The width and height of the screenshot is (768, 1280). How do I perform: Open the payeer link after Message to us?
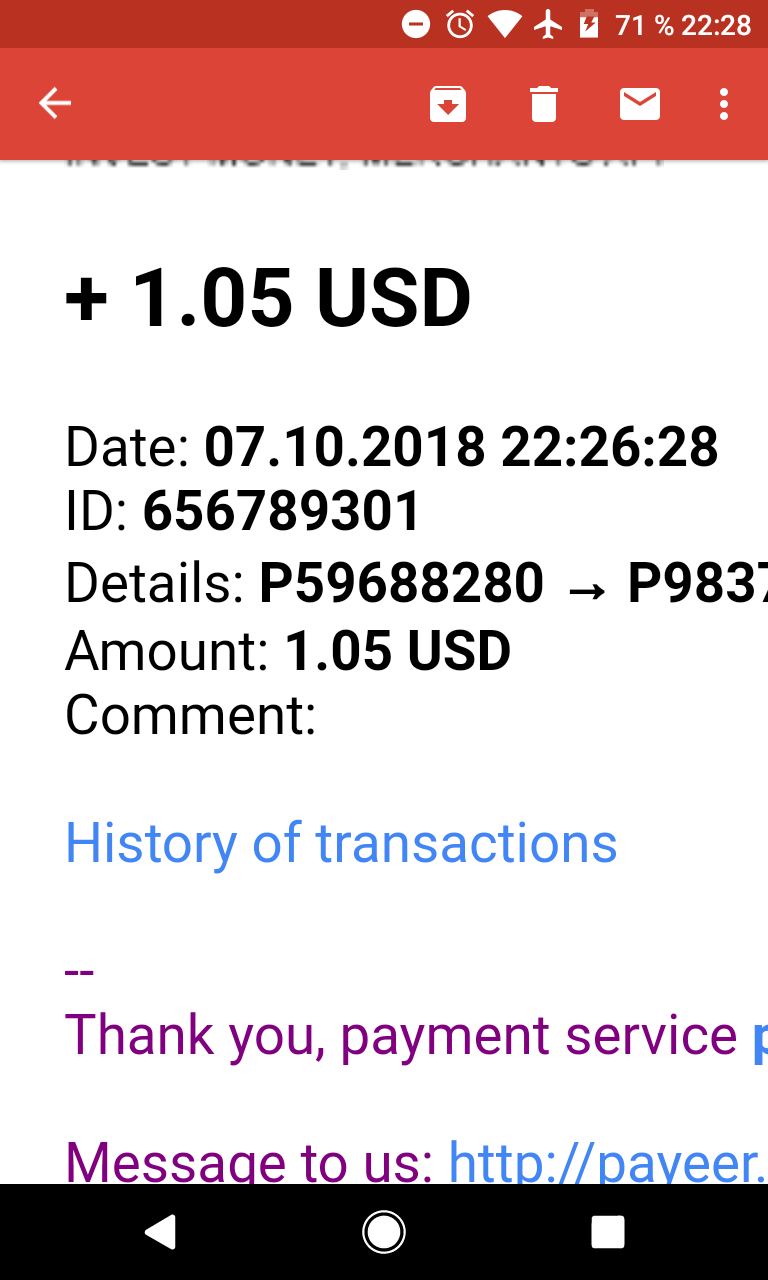click(608, 1162)
